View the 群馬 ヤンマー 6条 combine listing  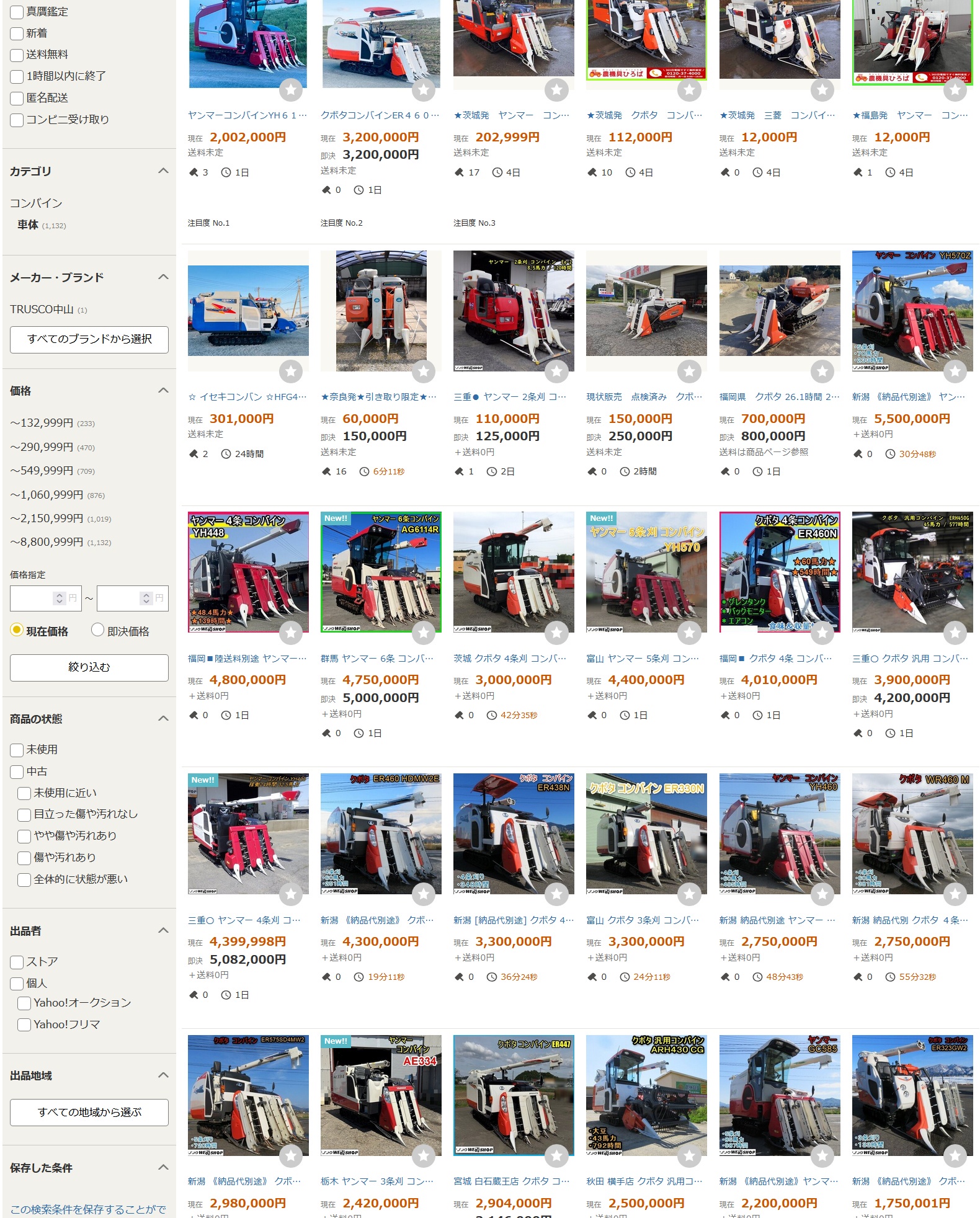tap(377, 659)
